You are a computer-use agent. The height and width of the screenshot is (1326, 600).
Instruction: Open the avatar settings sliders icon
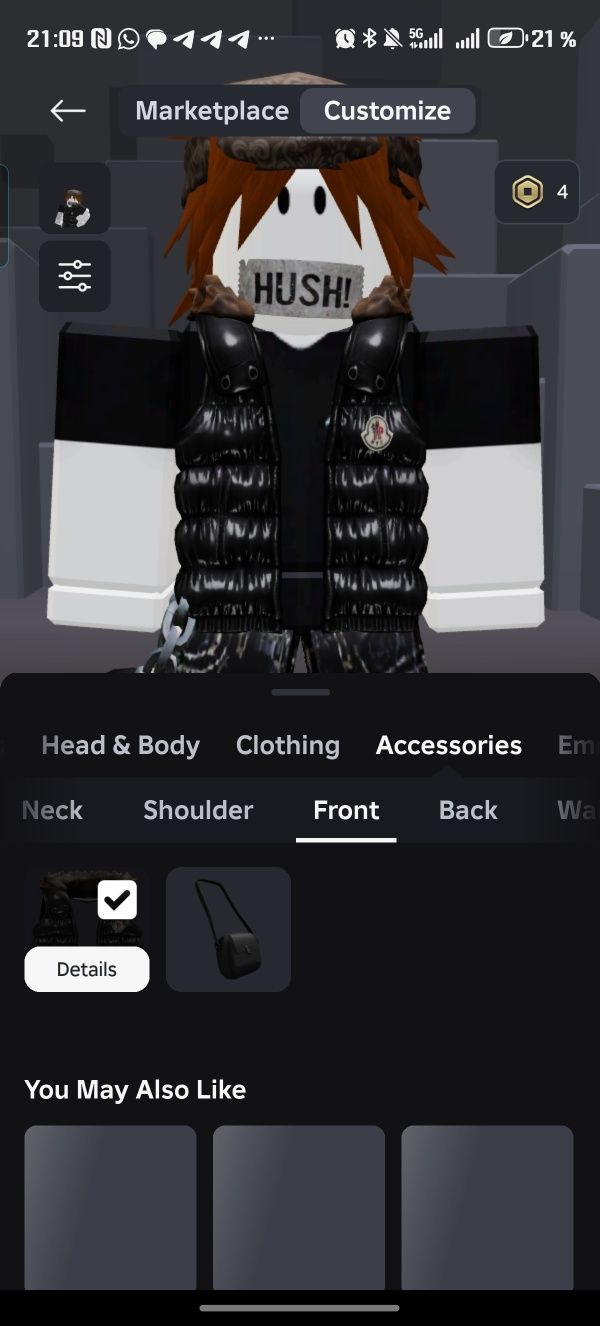click(74, 275)
